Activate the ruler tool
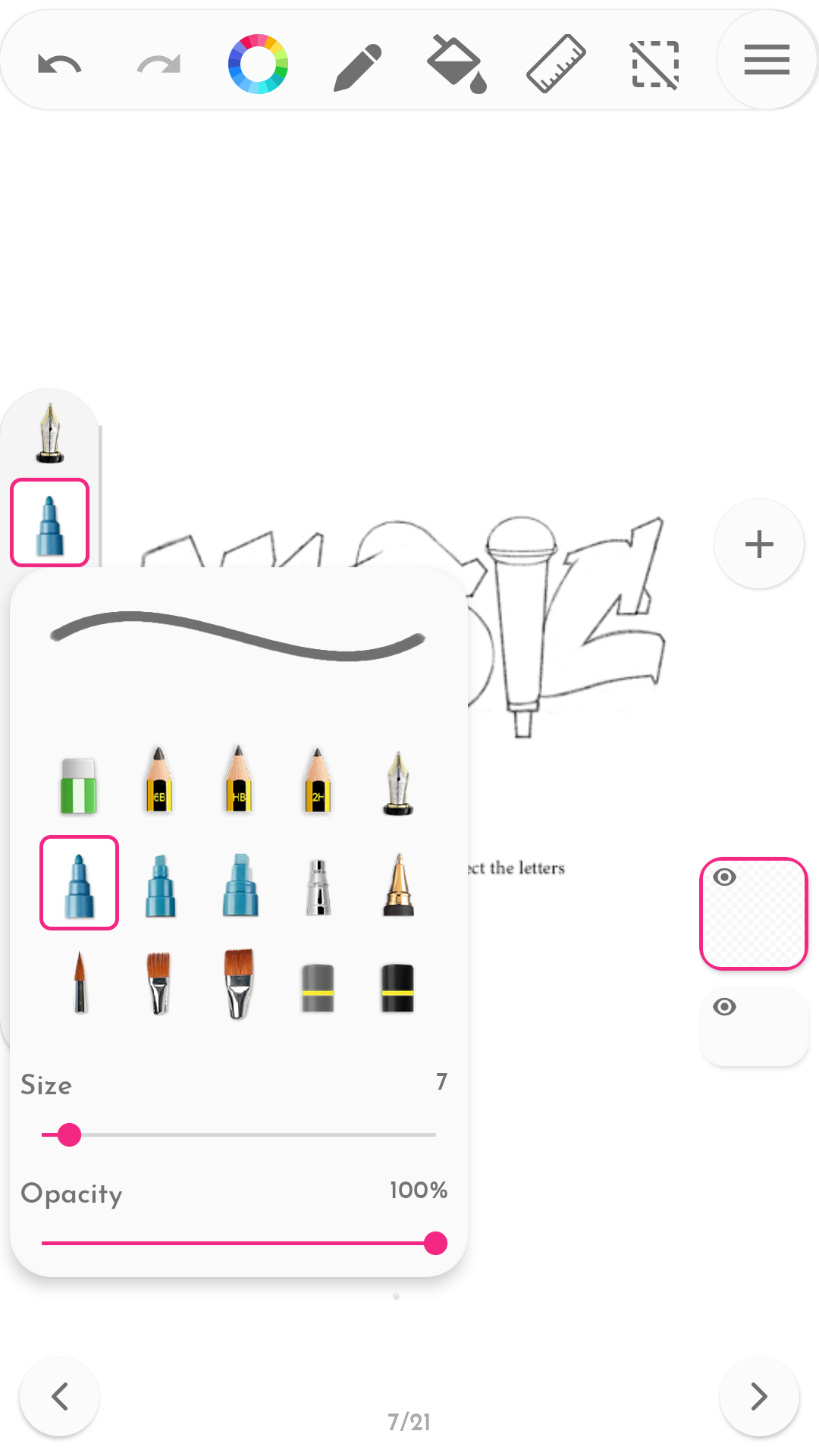The width and height of the screenshot is (819, 1456). [556, 64]
